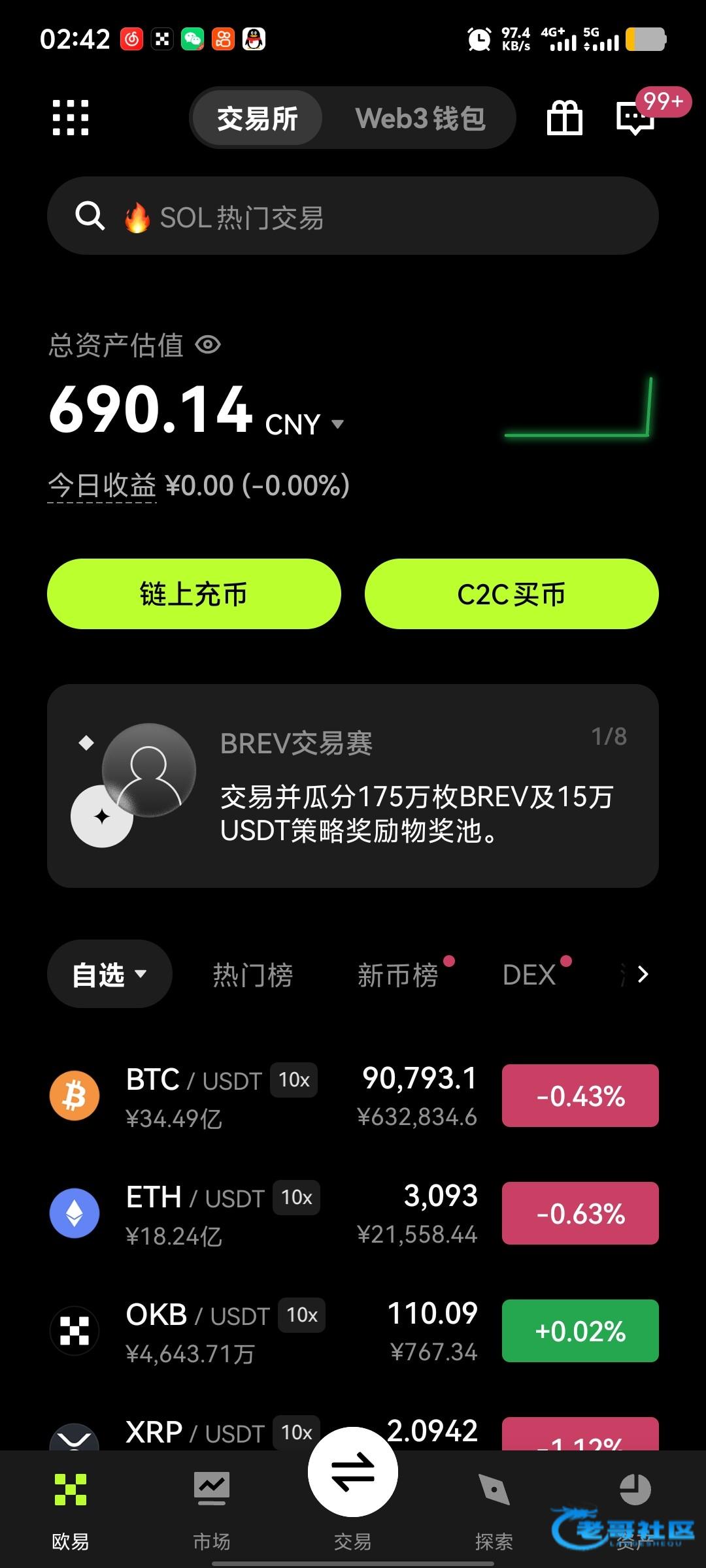This screenshot has height=1568, width=706.
Task: Select the DEX tab
Action: point(529,975)
